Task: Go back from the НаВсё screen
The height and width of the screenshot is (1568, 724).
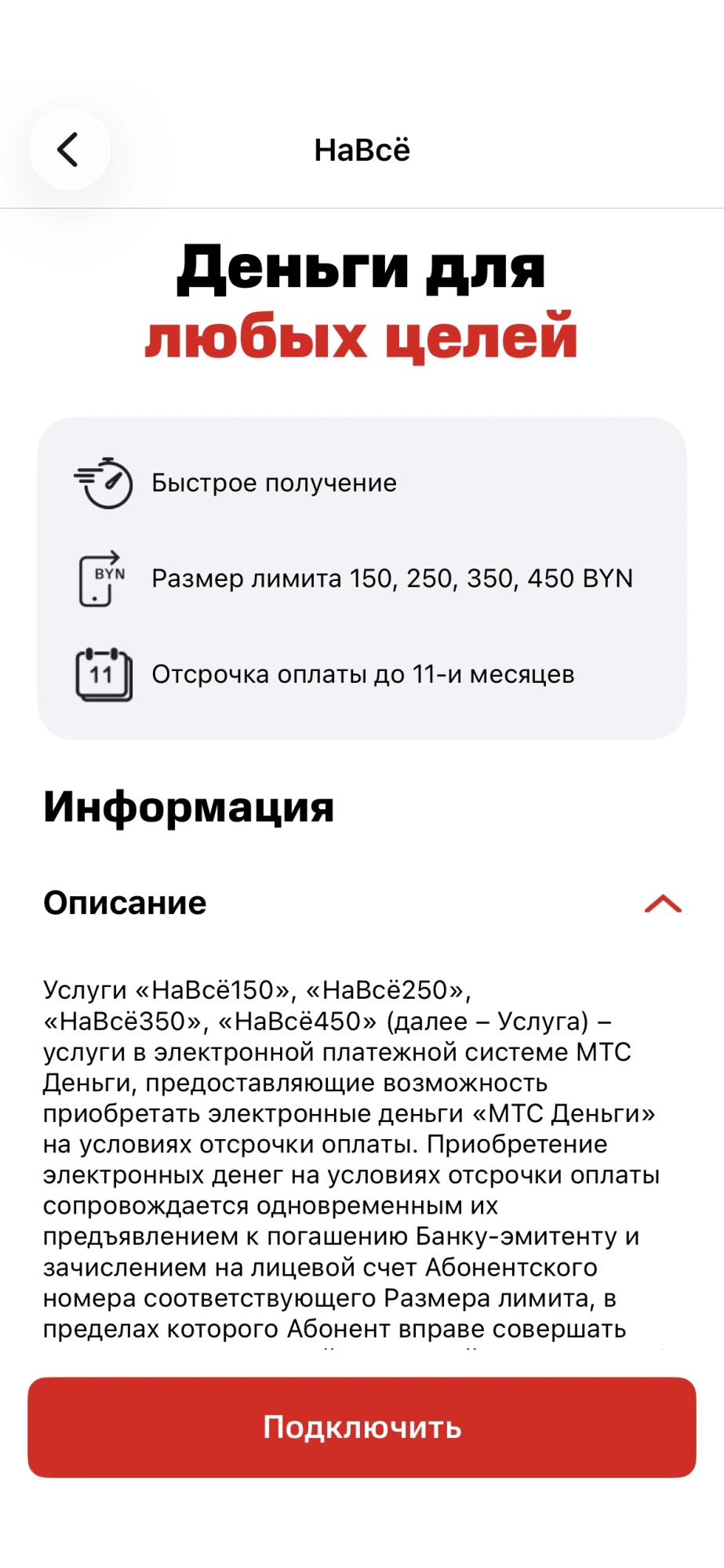Action: [69, 150]
